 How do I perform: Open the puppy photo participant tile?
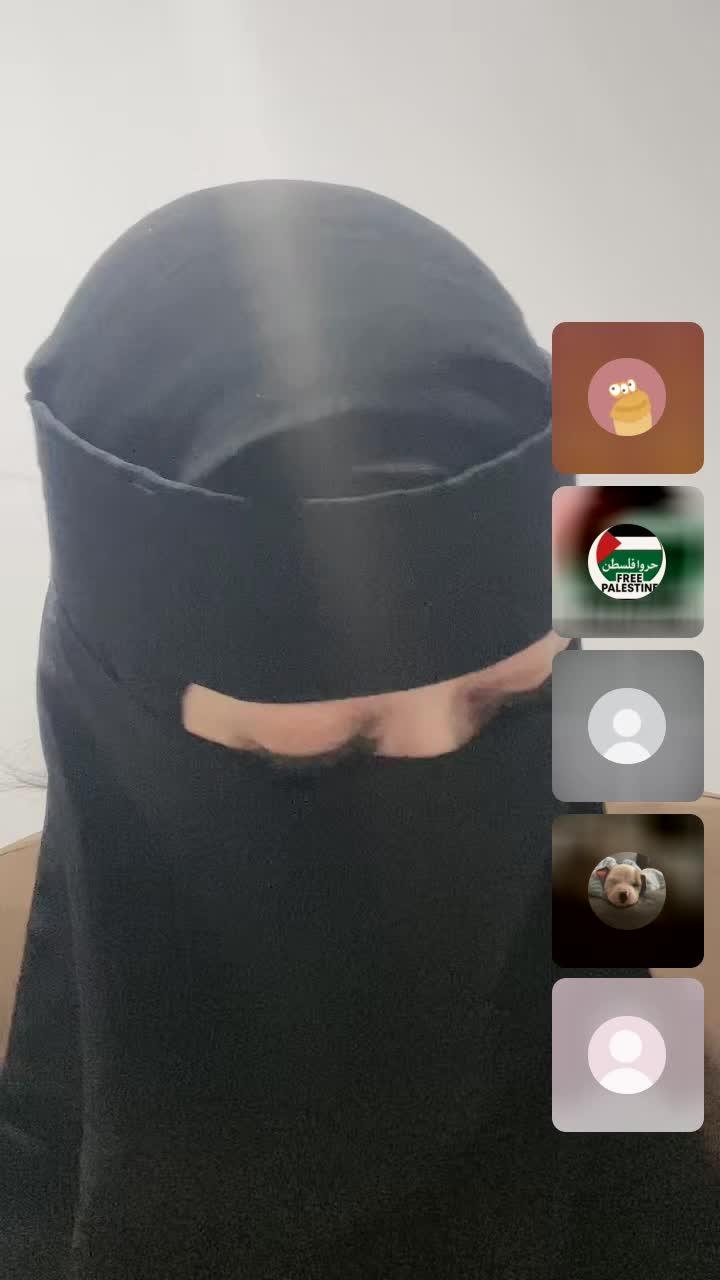[x=627, y=890]
